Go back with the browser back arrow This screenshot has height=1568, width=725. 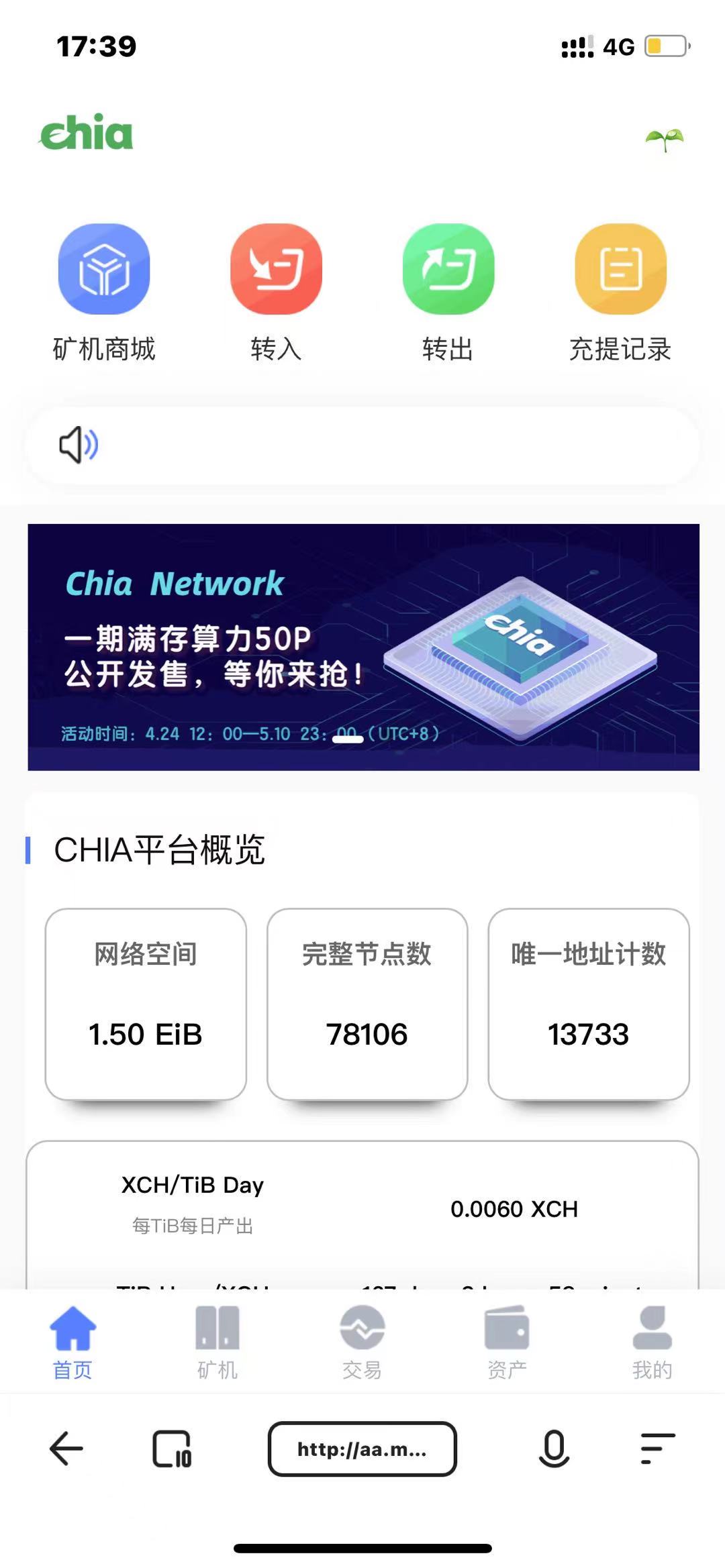(x=66, y=1449)
